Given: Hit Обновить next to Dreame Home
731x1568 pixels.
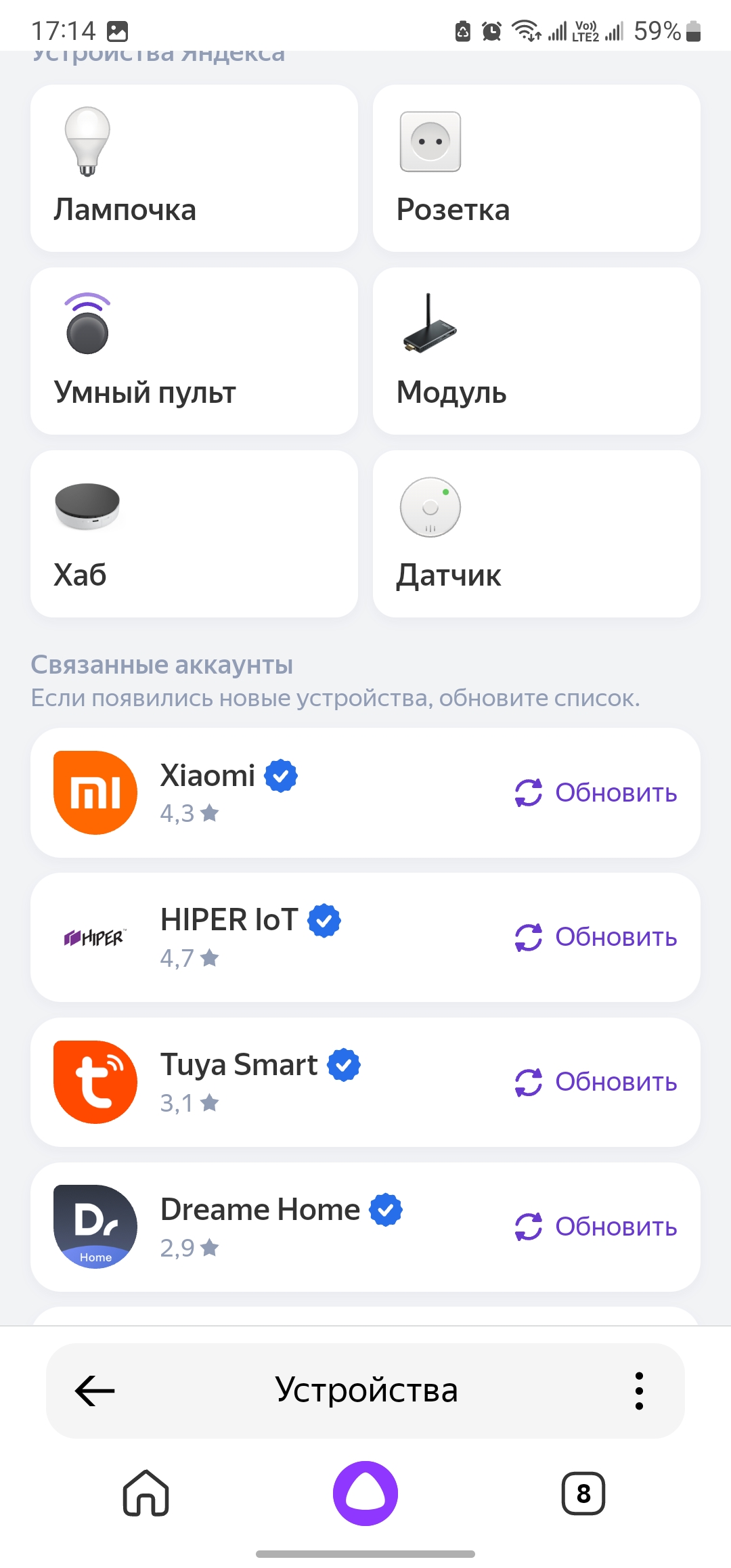Looking at the screenshot, I should [x=596, y=1227].
